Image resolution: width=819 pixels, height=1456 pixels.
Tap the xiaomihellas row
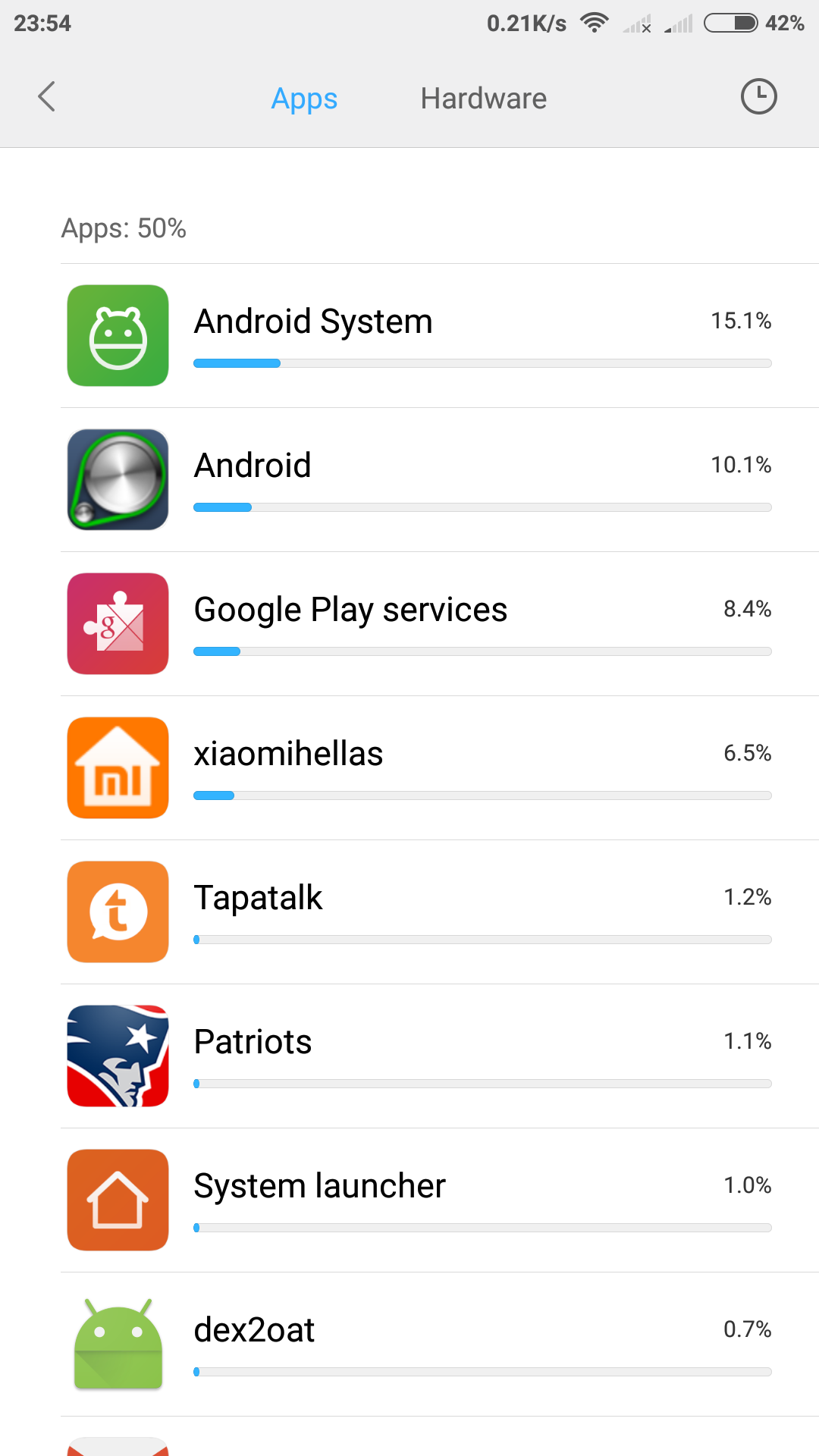point(440,768)
